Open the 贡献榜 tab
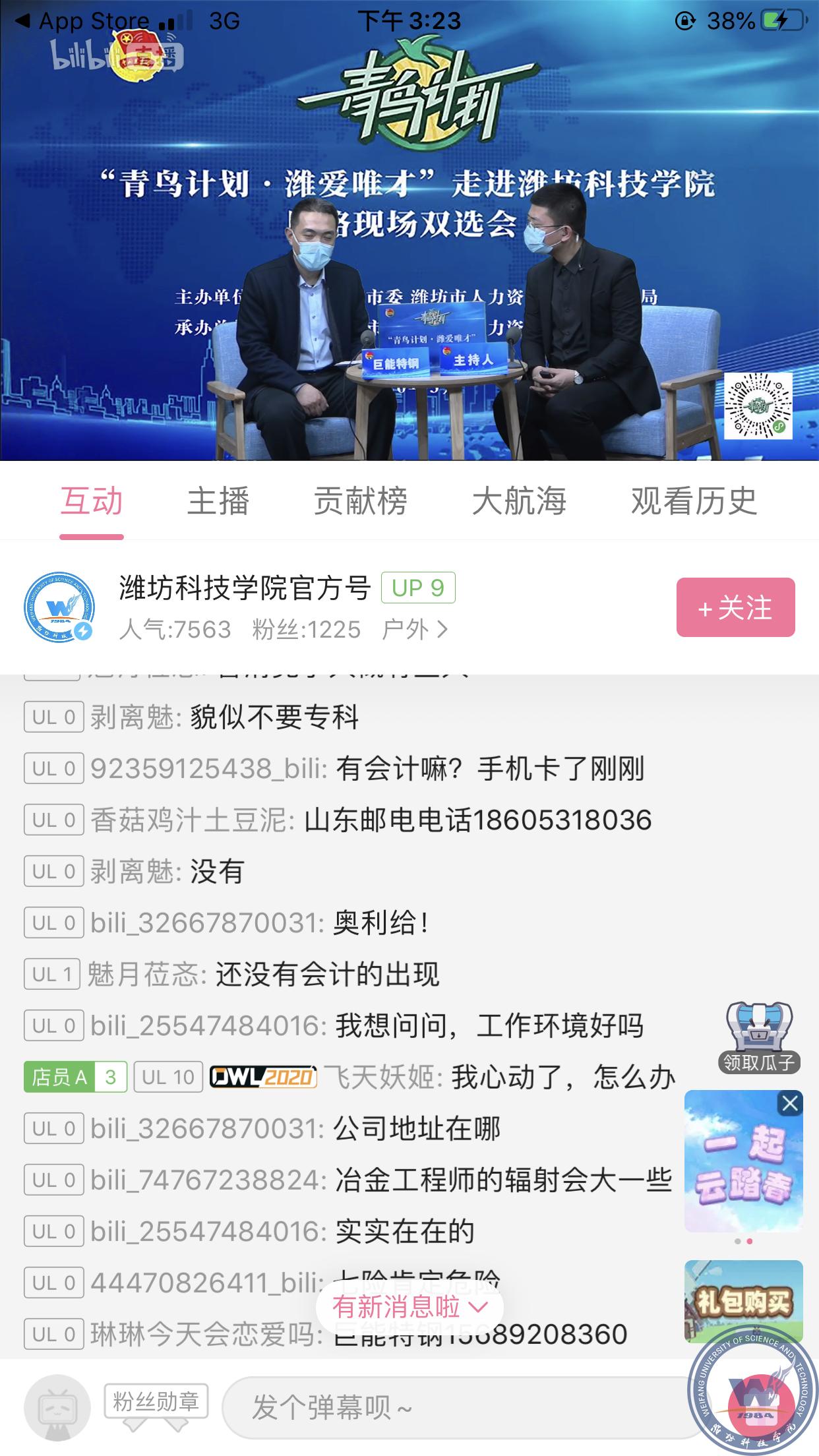The height and width of the screenshot is (1456, 819). (360, 501)
